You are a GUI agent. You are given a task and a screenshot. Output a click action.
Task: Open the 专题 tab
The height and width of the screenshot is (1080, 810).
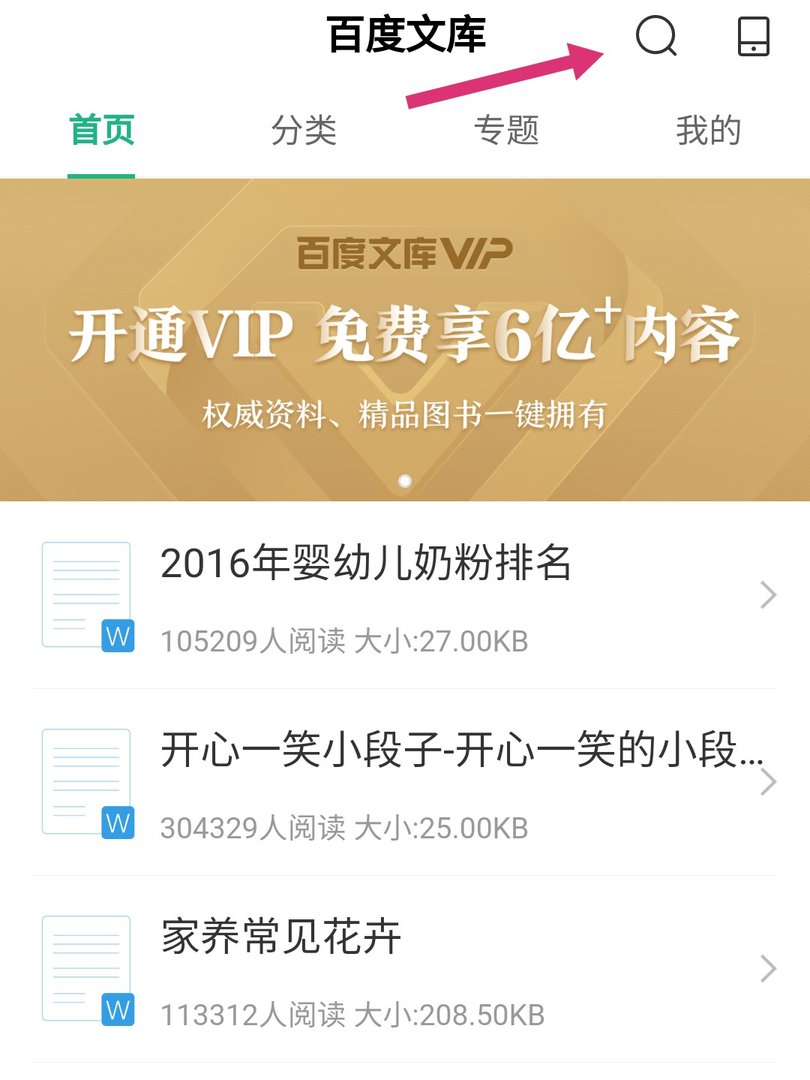pyautogui.click(x=505, y=130)
